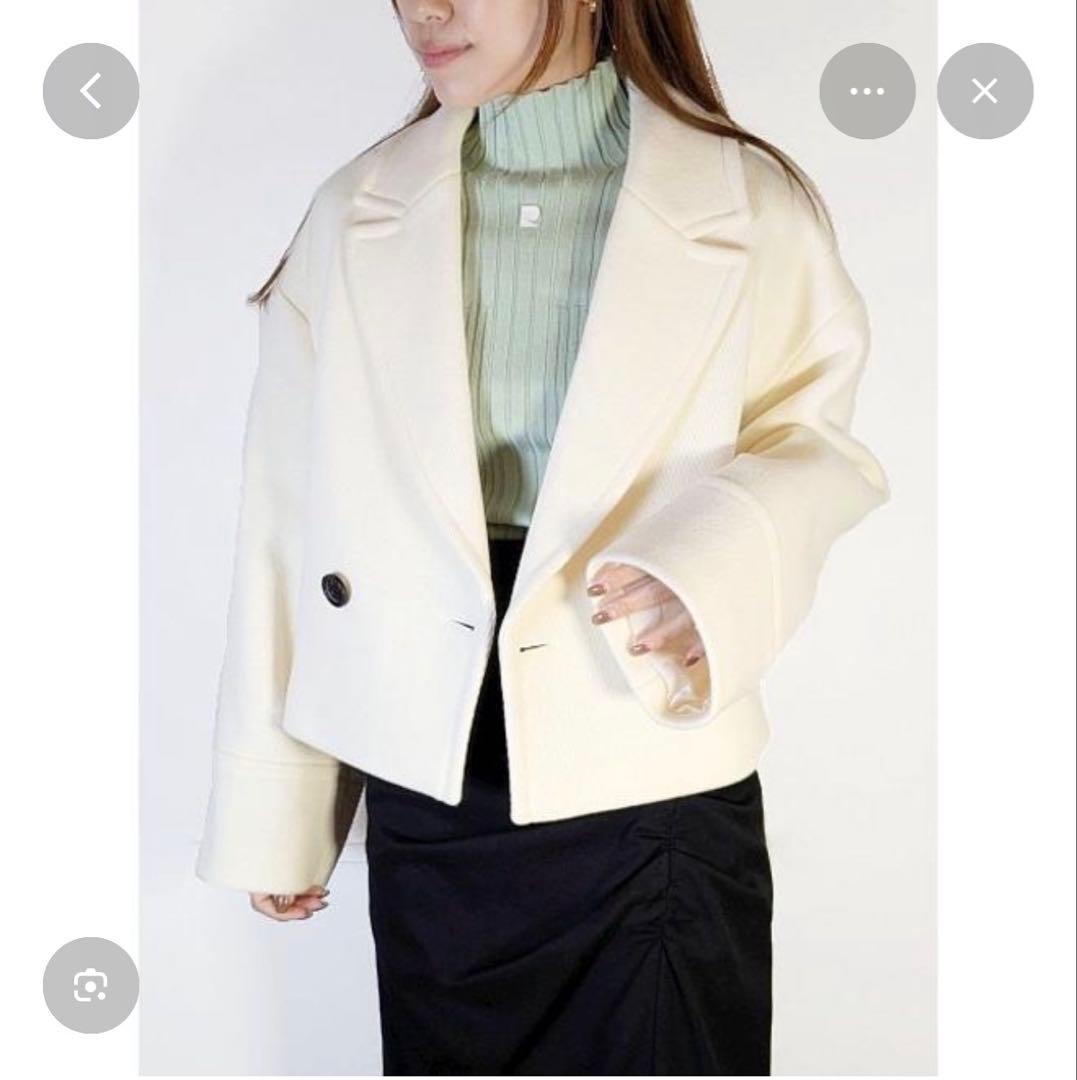The height and width of the screenshot is (1080, 1077).
Task: Search for similar items using this image
Action: [x=91, y=985]
